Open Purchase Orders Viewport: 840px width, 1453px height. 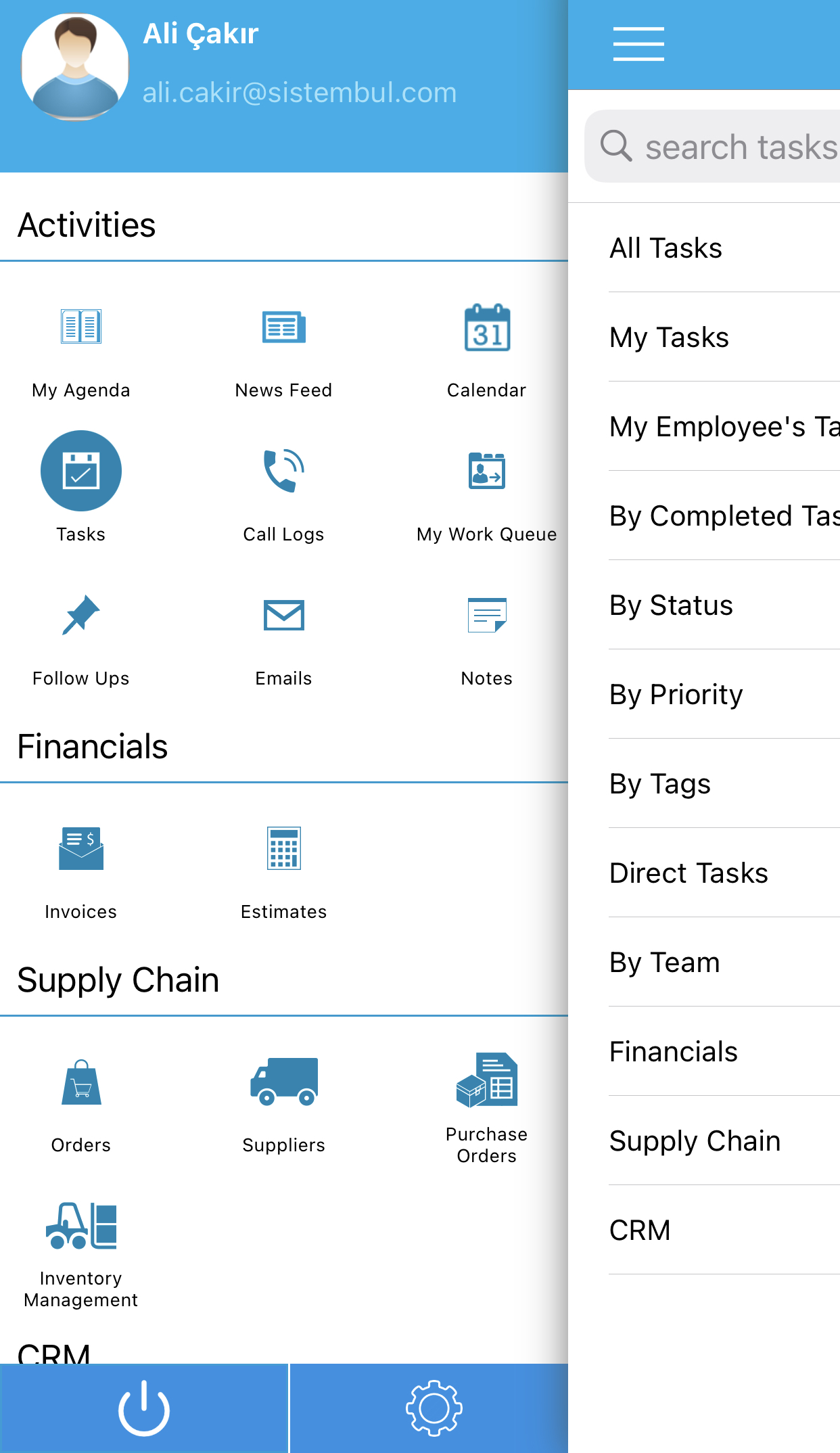pyautogui.click(x=487, y=1108)
